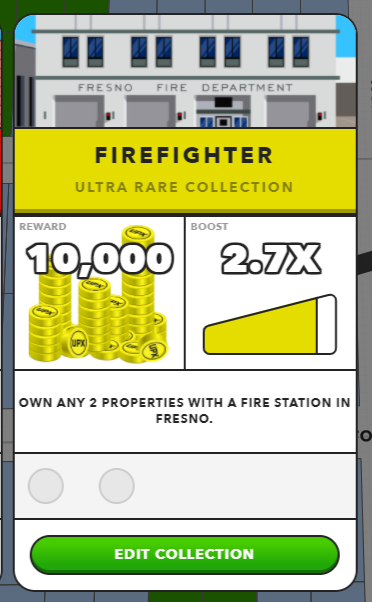
Task: Tap the Edit Collection button
Action: pos(185,555)
